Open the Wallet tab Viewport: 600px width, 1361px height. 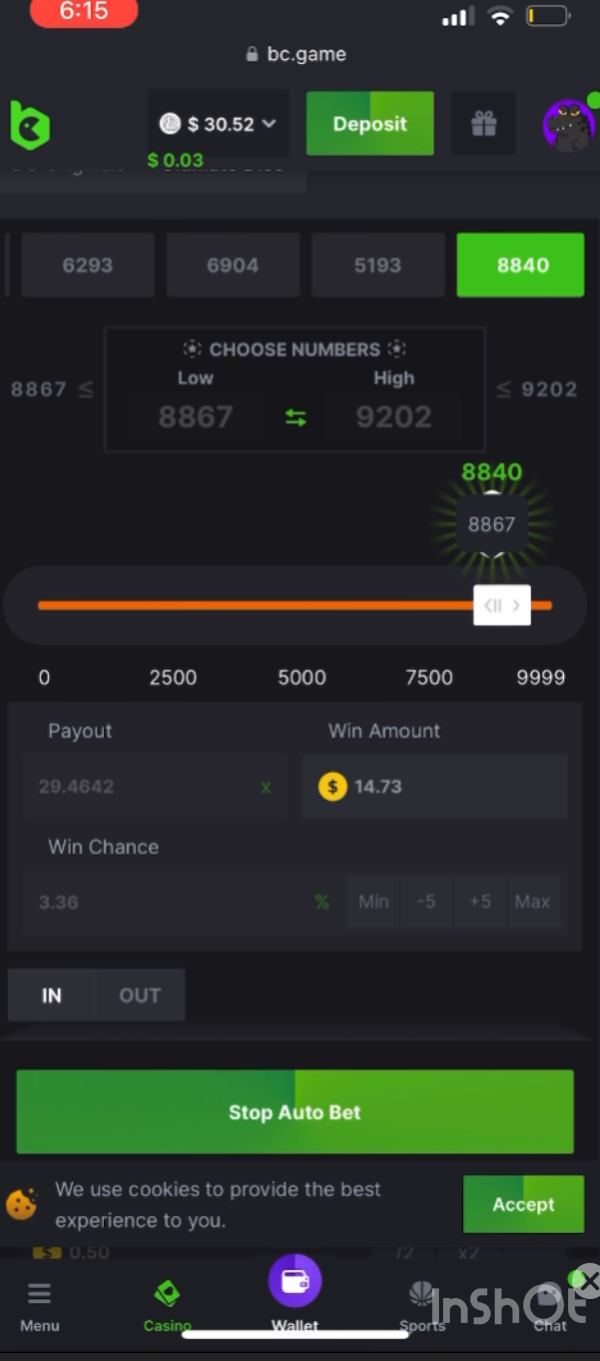(295, 1290)
